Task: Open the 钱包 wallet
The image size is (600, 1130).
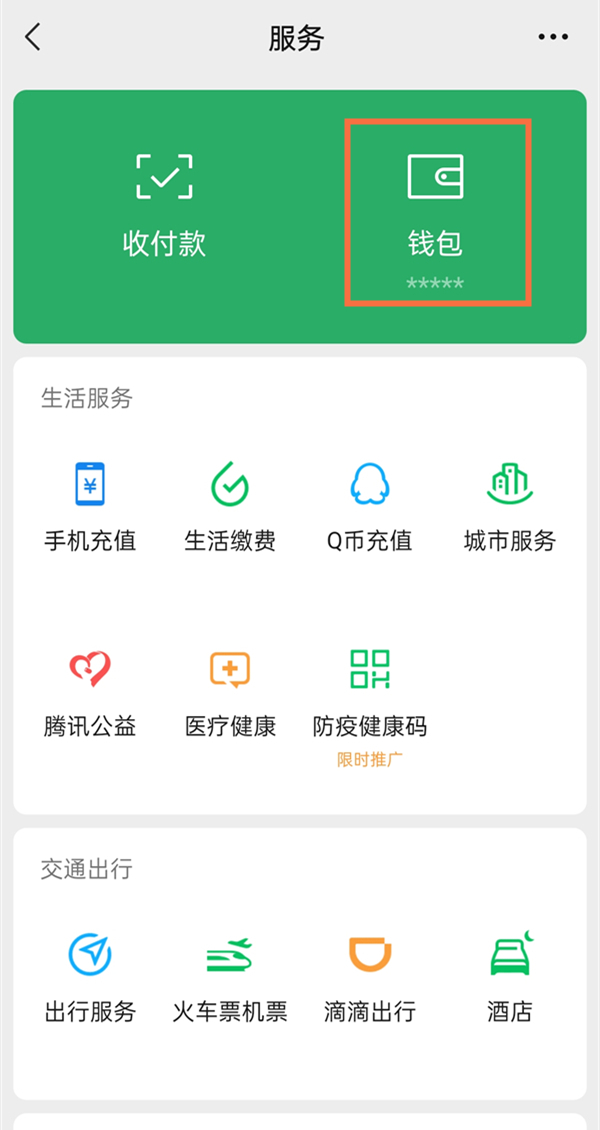Action: 436,212
